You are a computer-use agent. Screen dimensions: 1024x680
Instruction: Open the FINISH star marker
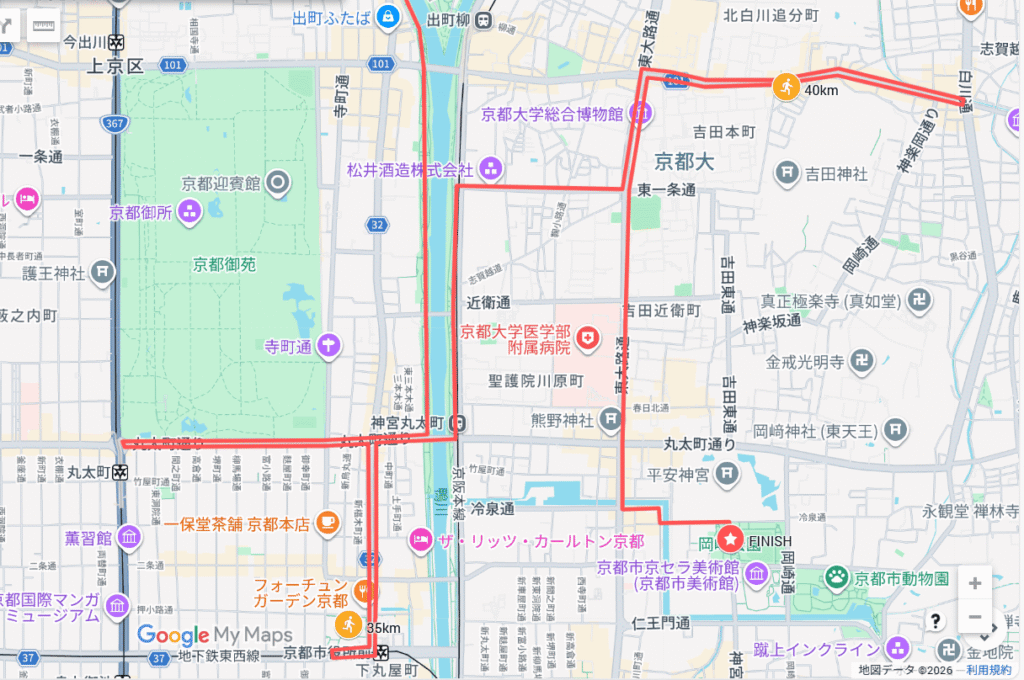[x=731, y=540]
